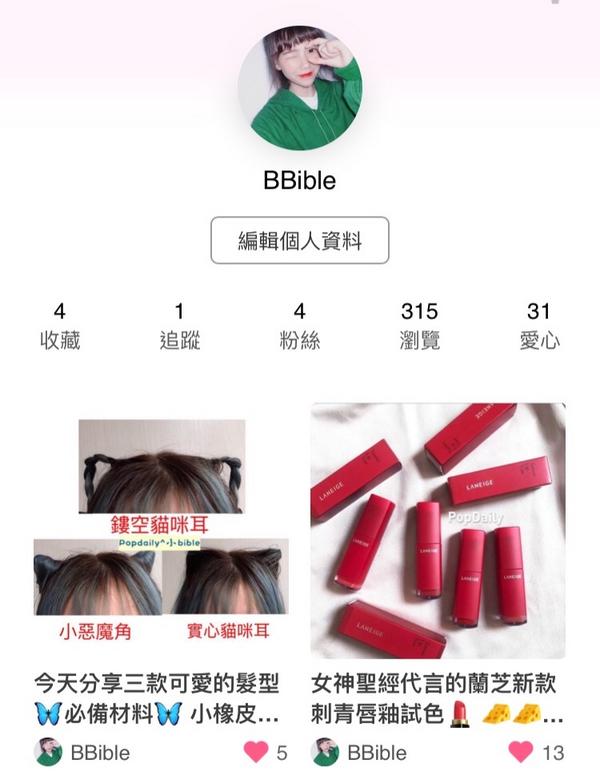
Task: Open the cat-ear hairstyle post
Action: (x=161, y=531)
